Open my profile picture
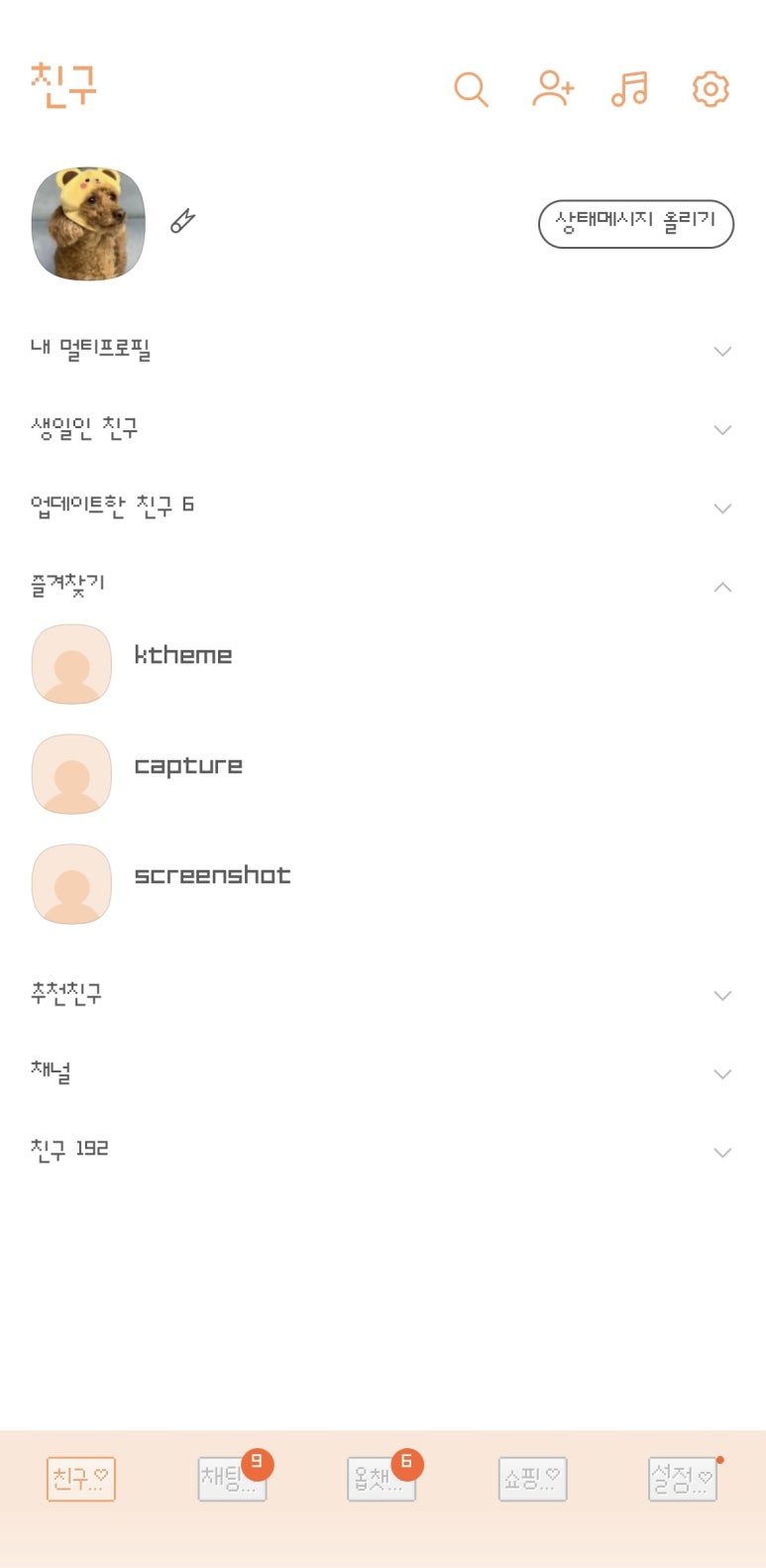 pyautogui.click(x=88, y=223)
